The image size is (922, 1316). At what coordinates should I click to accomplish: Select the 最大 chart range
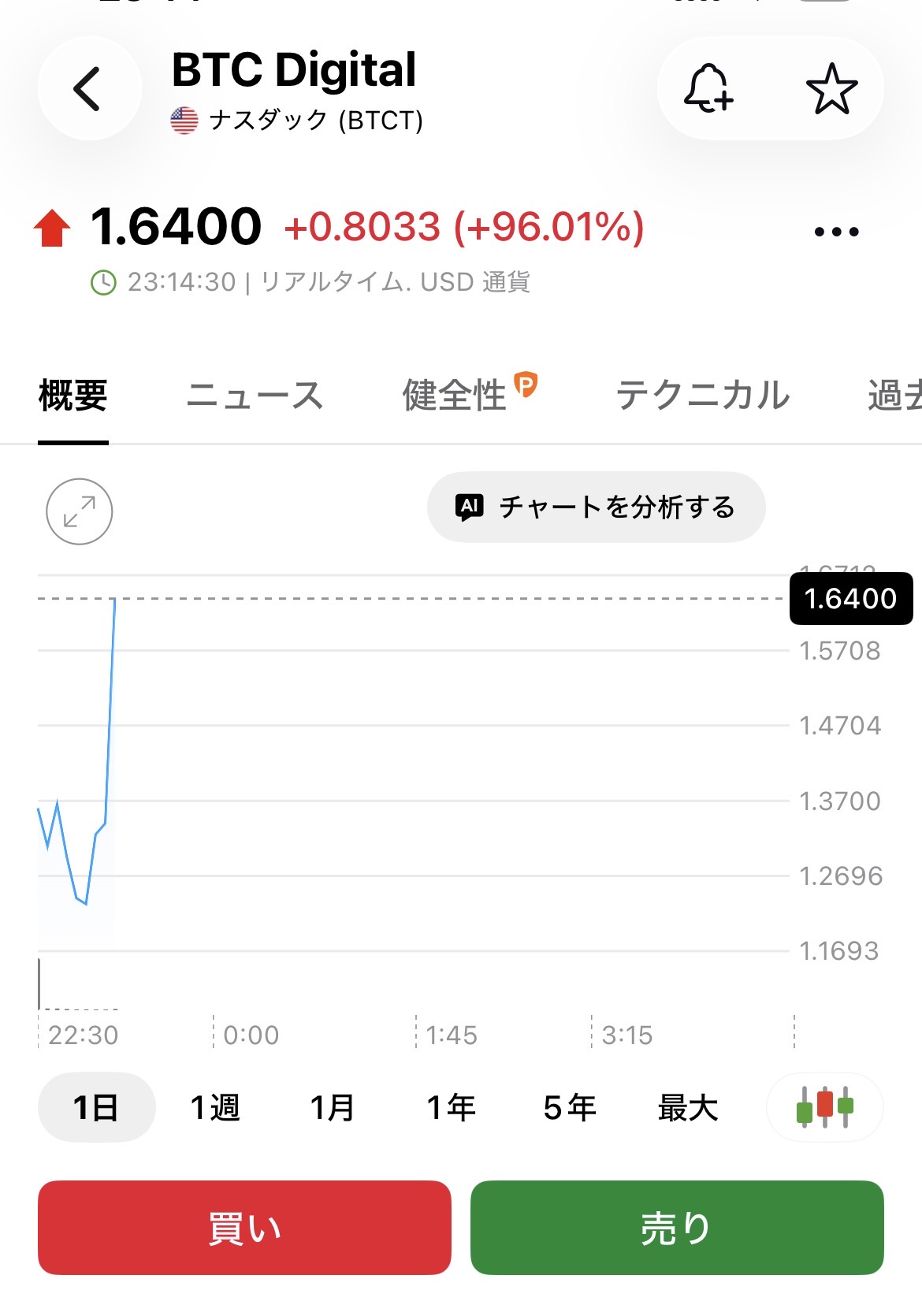[x=688, y=1107]
